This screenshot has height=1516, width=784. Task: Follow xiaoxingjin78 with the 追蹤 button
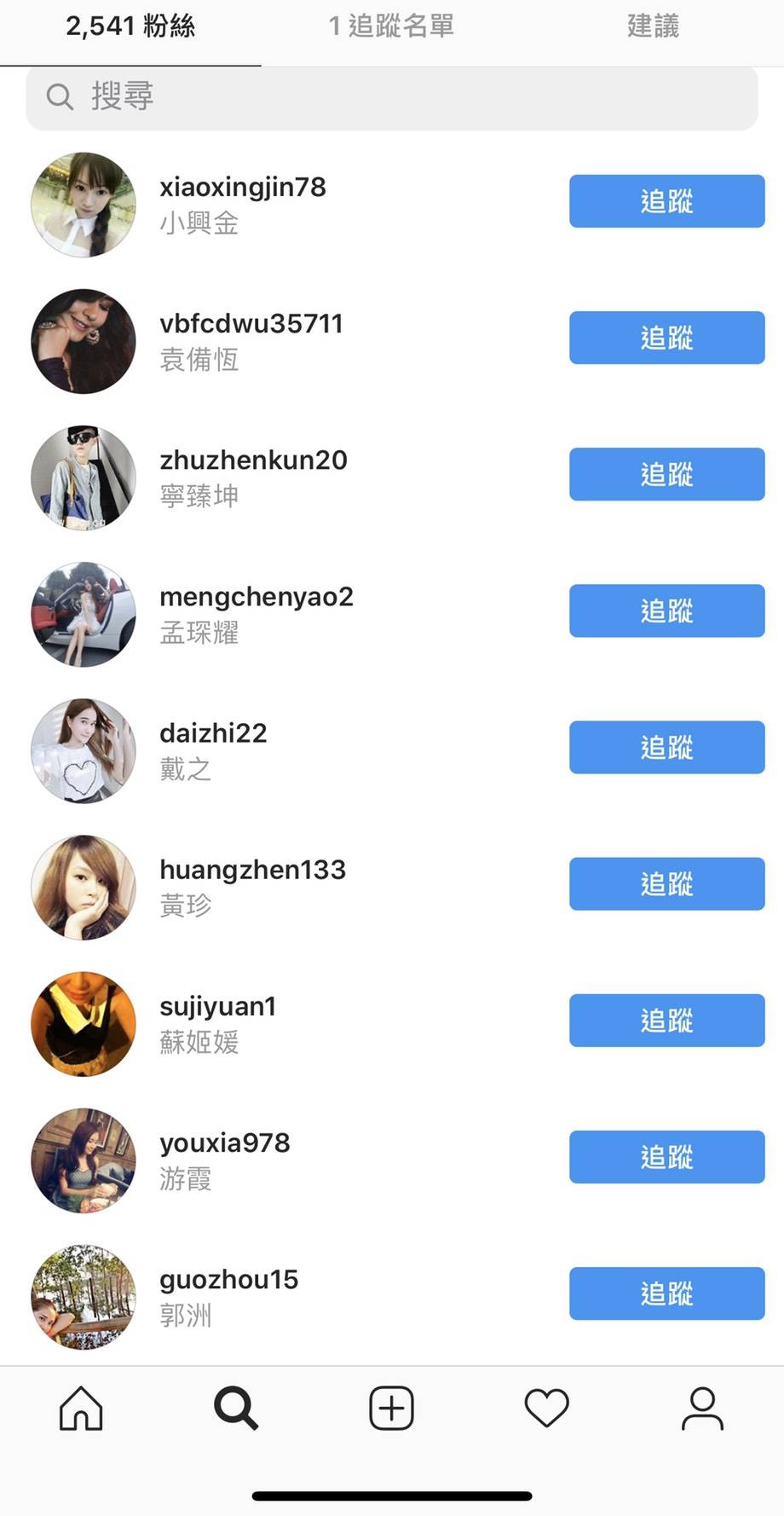(666, 201)
